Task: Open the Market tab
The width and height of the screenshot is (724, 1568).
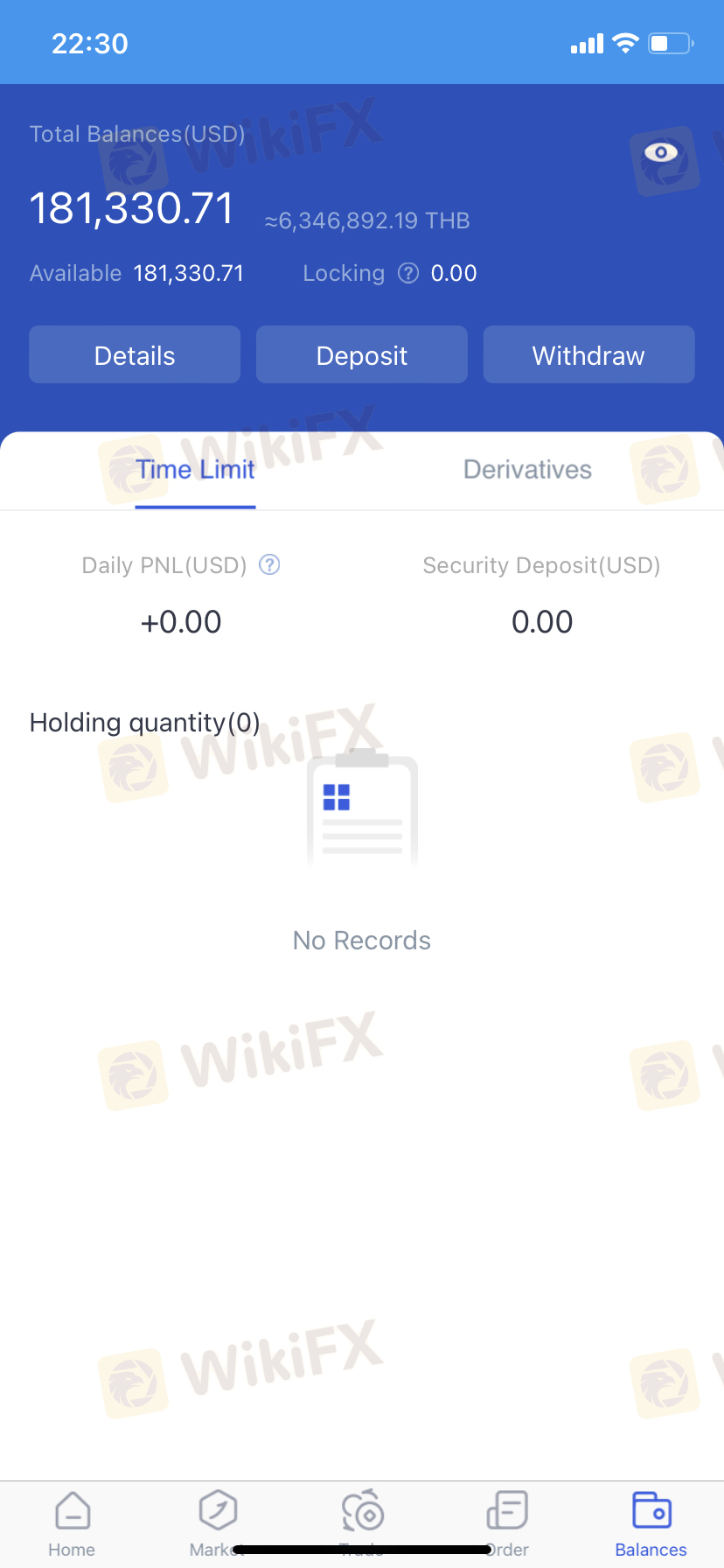Action: pyautogui.click(x=217, y=1523)
